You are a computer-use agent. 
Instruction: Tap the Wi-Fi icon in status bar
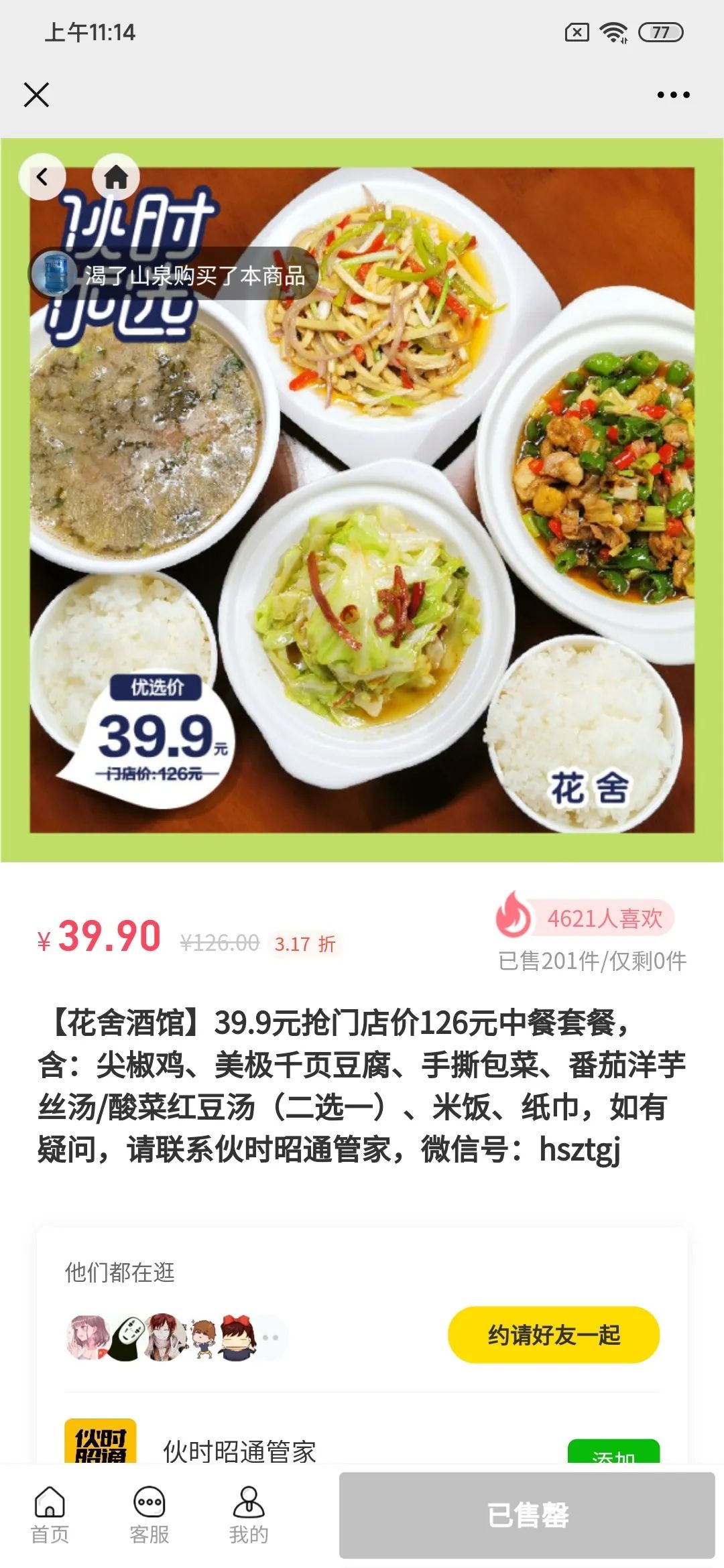613,30
